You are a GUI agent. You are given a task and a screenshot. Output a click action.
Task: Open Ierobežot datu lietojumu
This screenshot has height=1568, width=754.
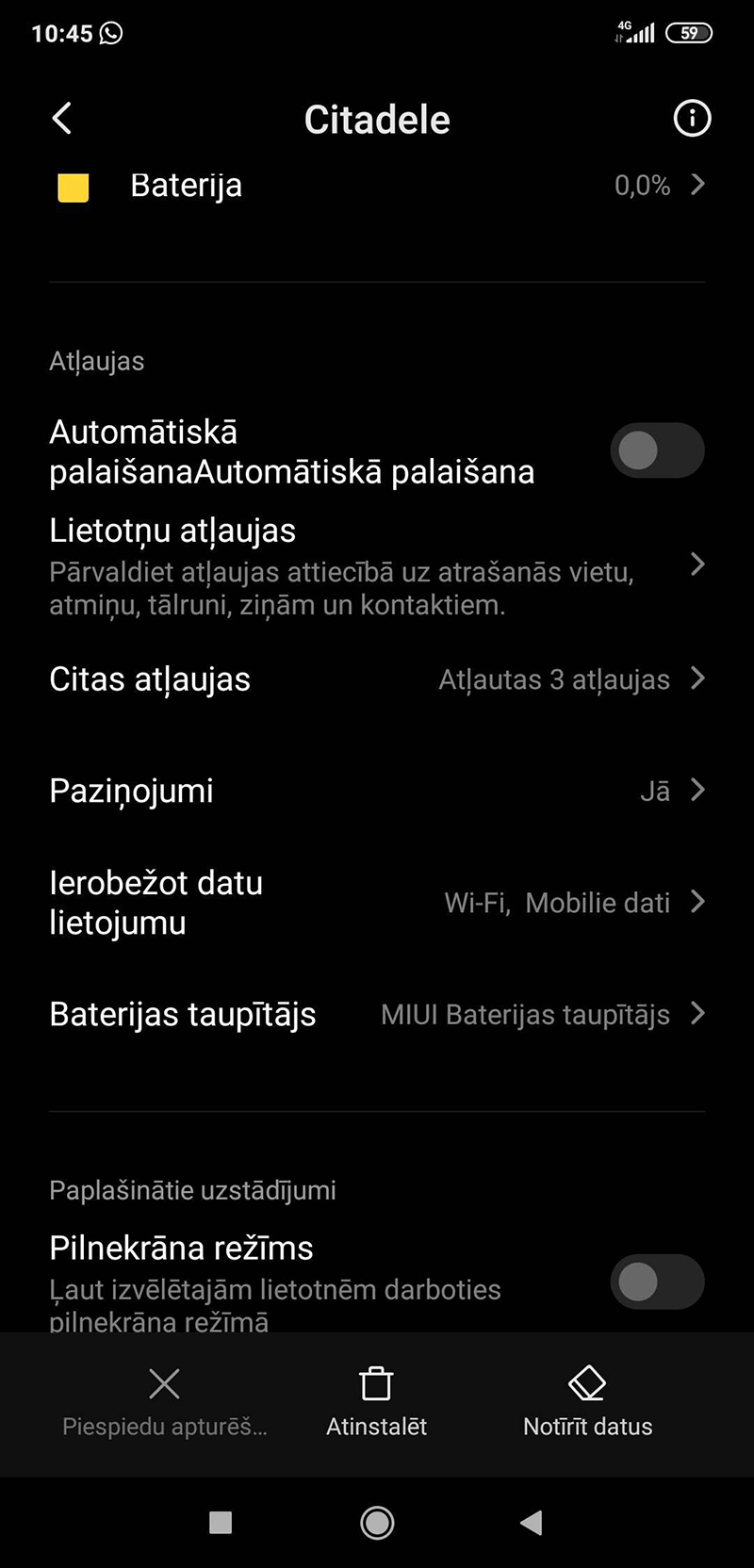[377, 903]
